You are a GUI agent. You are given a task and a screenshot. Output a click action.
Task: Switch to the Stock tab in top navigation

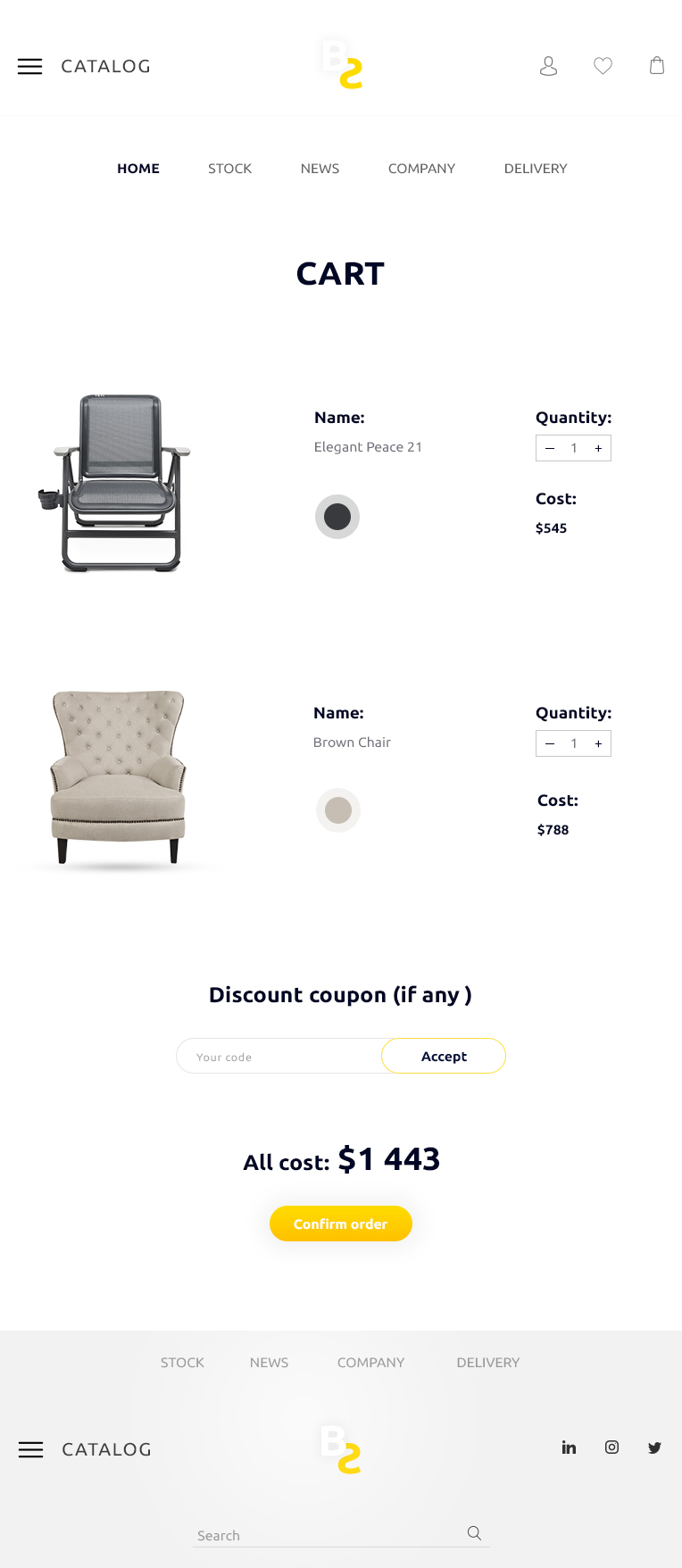click(229, 169)
